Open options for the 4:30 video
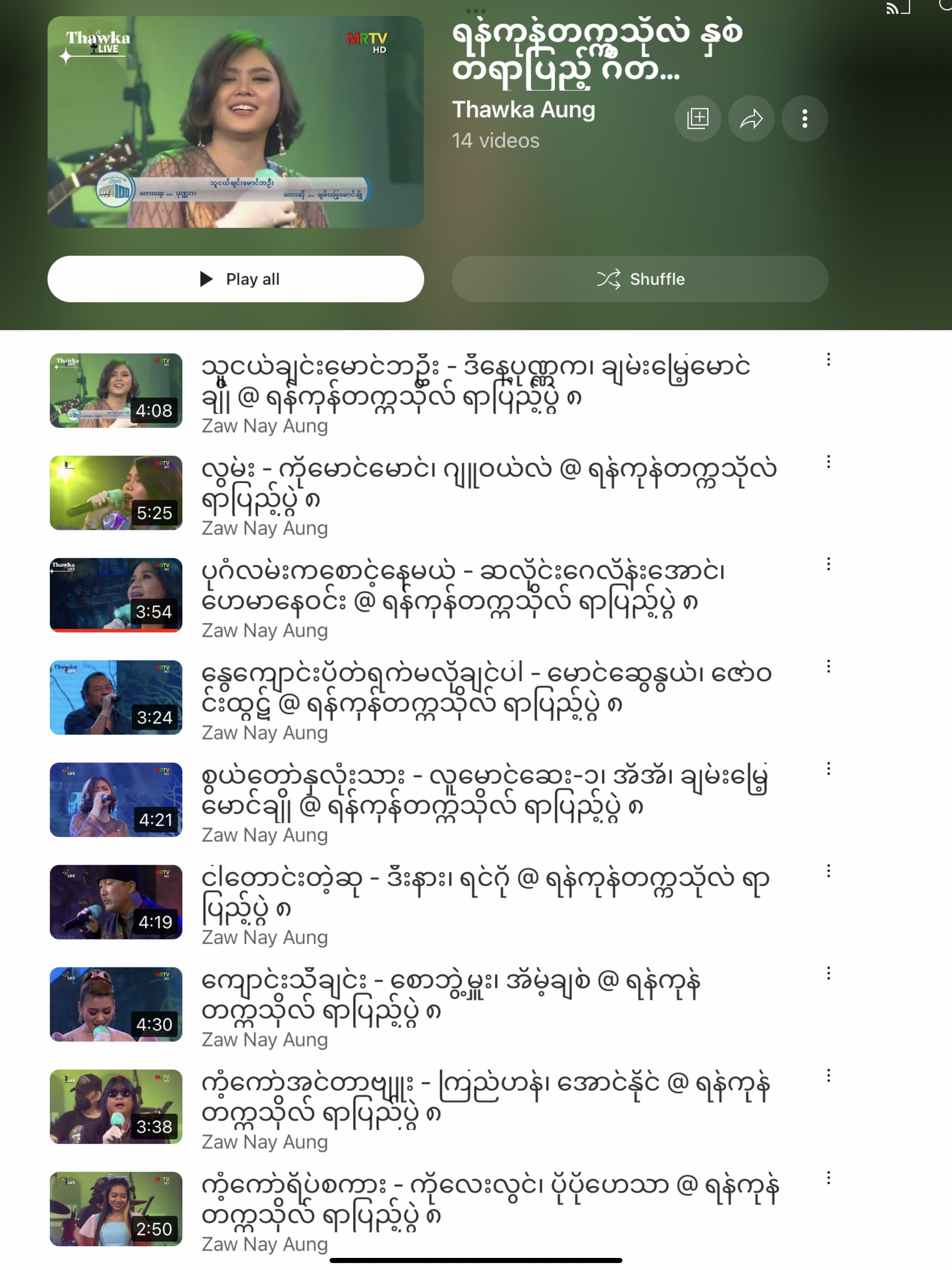Viewport: 952px width, 1270px height. (x=828, y=972)
